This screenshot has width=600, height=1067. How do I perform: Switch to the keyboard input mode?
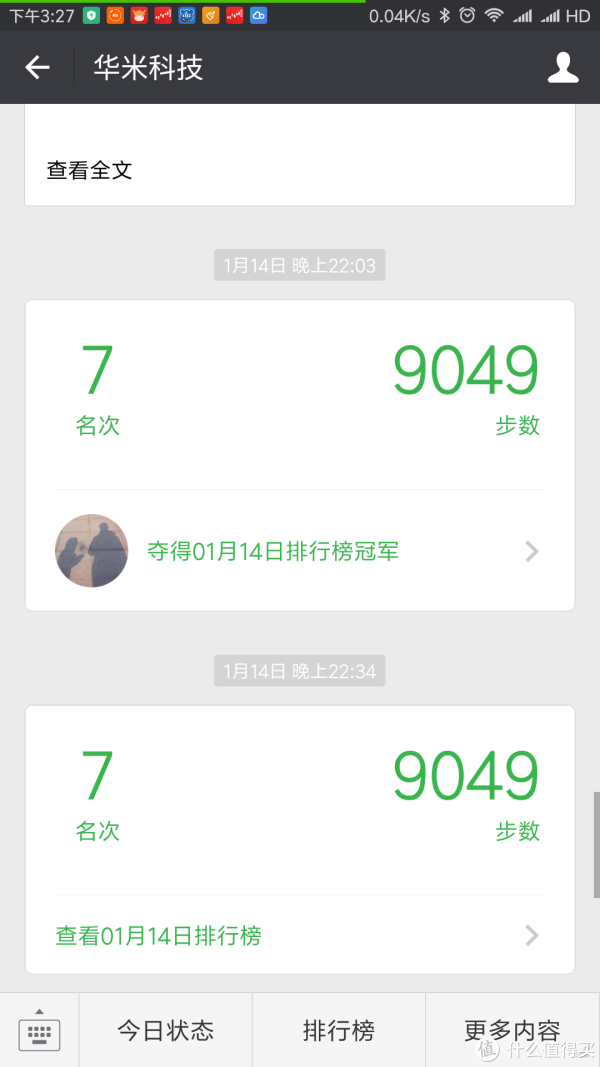click(39, 1030)
